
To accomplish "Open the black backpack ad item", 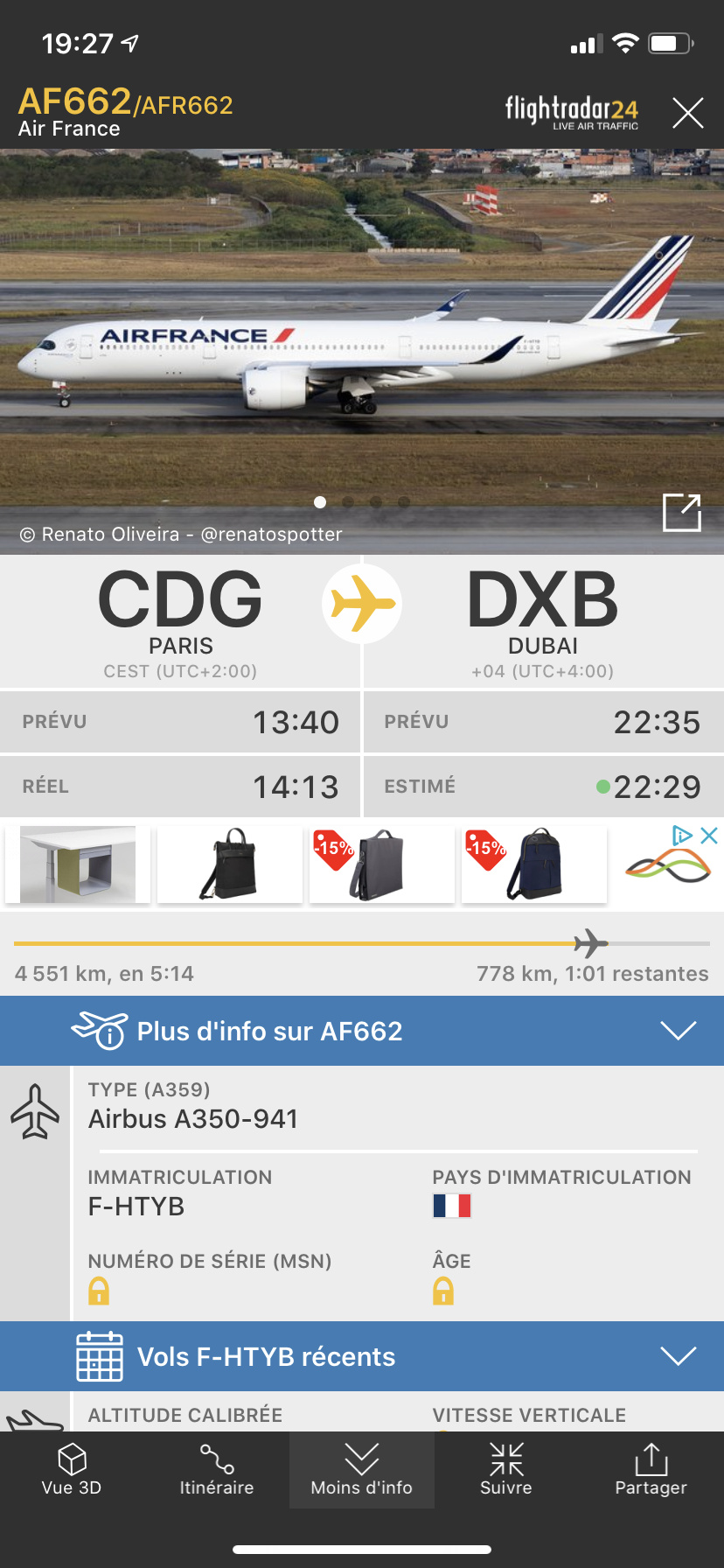I will coord(229,864).
